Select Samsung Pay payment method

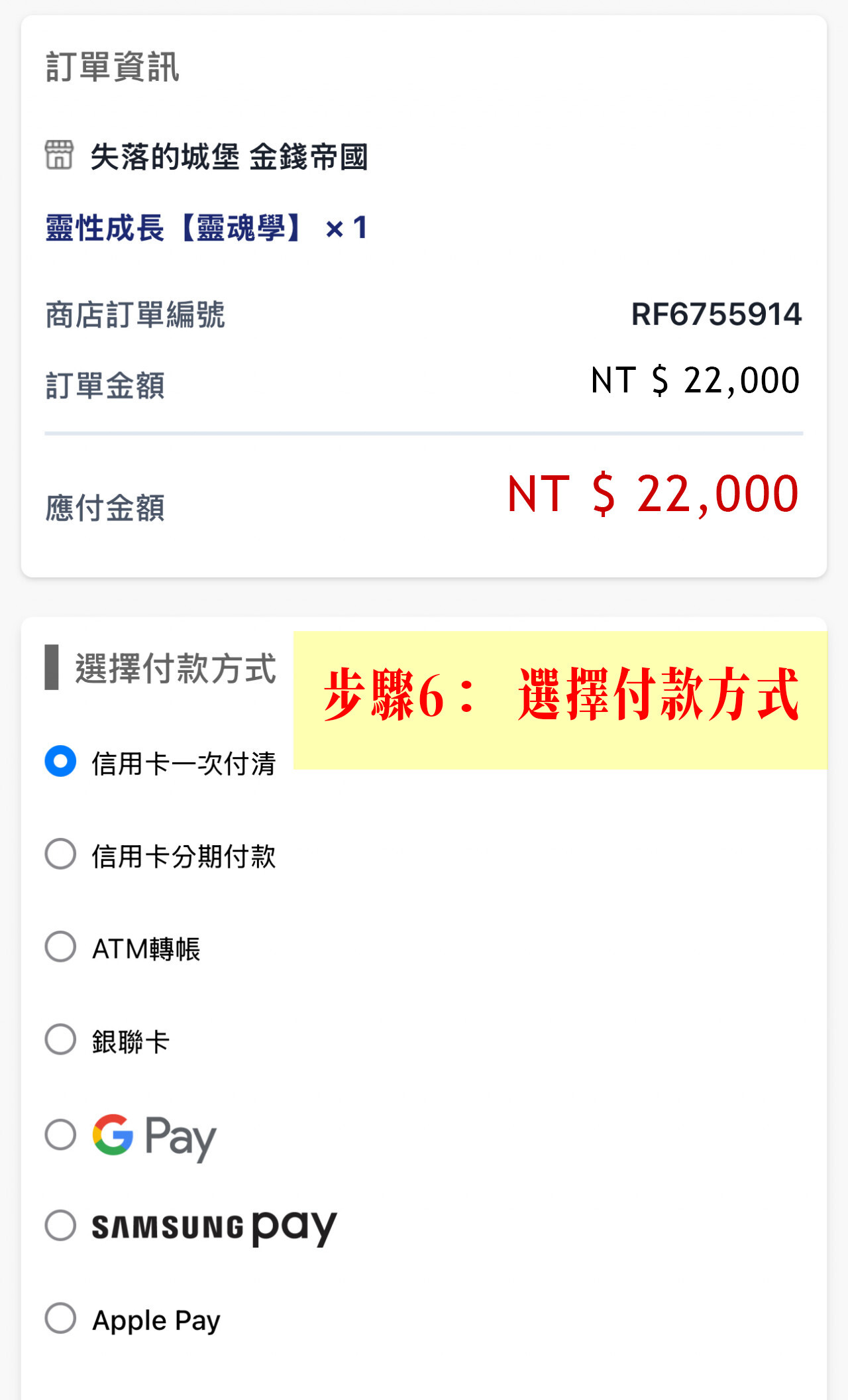click(x=60, y=1226)
